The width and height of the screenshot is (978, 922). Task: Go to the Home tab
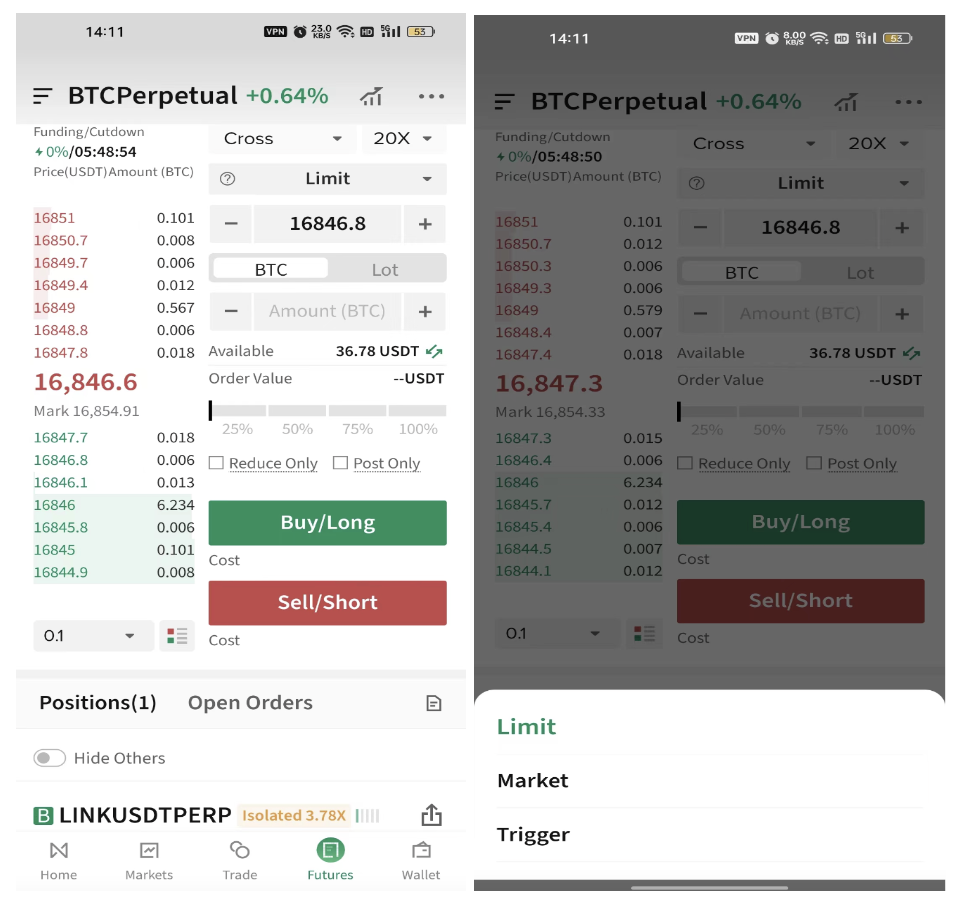(59, 860)
